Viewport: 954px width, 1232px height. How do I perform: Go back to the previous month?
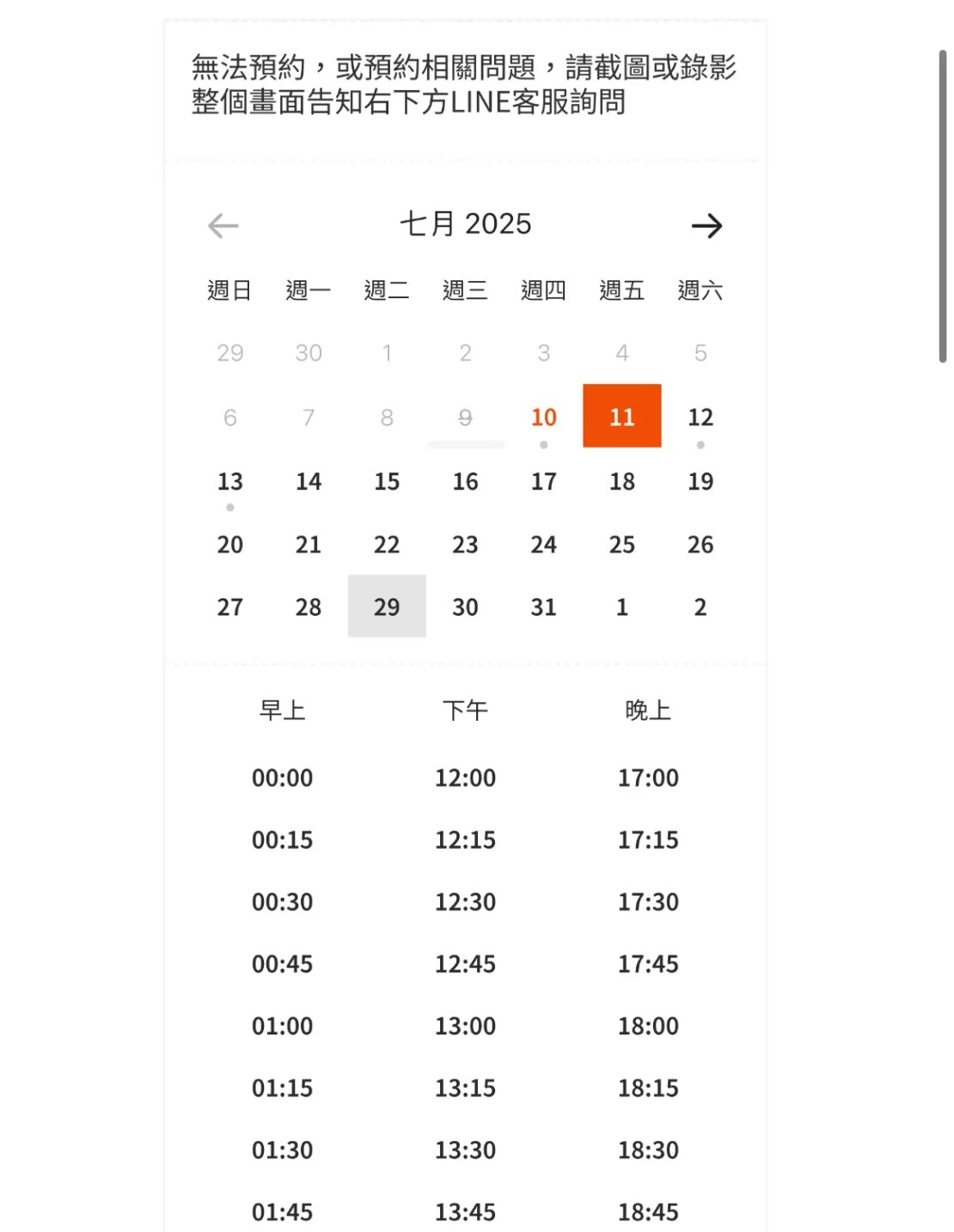pyautogui.click(x=223, y=226)
